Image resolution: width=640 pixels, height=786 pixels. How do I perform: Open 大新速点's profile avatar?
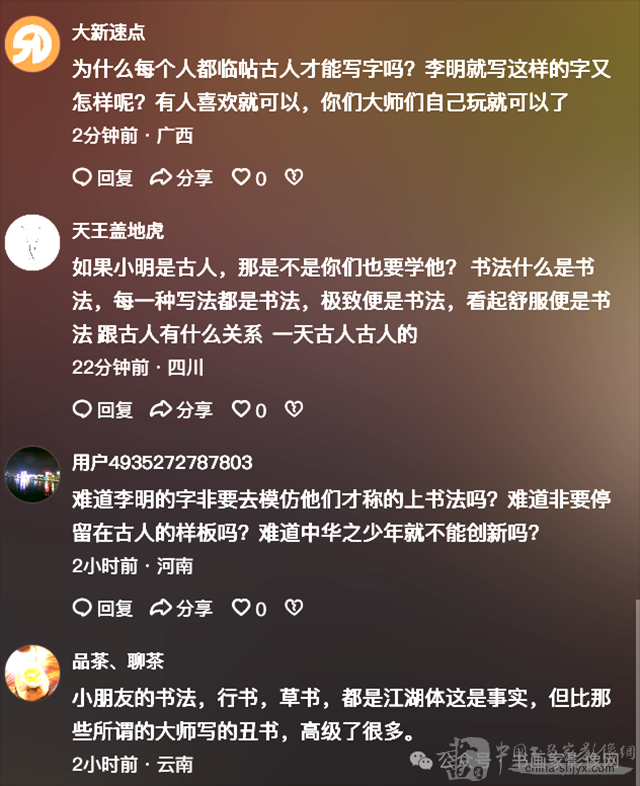(33, 45)
